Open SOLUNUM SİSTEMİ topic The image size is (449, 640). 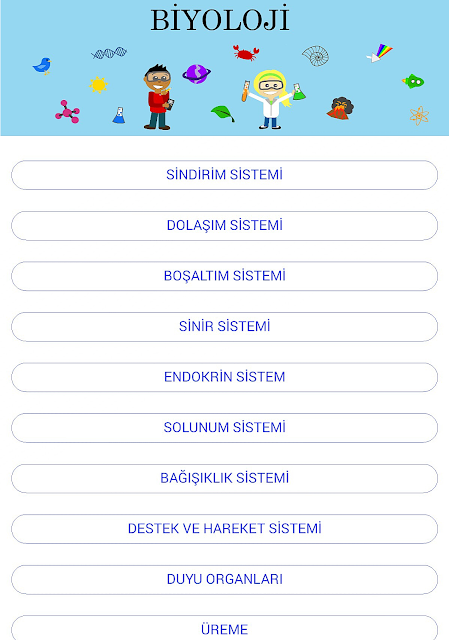pyautogui.click(x=224, y=428)
